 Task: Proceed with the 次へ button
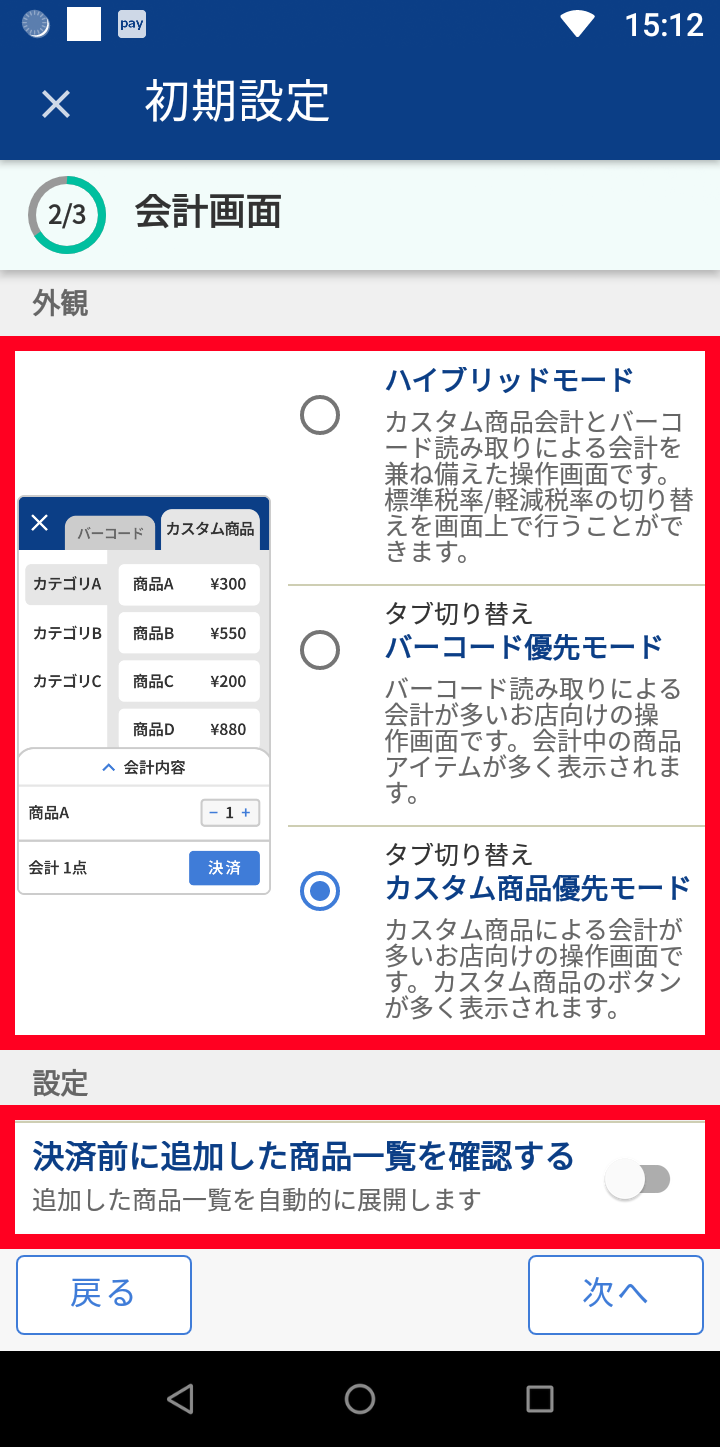pos(615,1294)
